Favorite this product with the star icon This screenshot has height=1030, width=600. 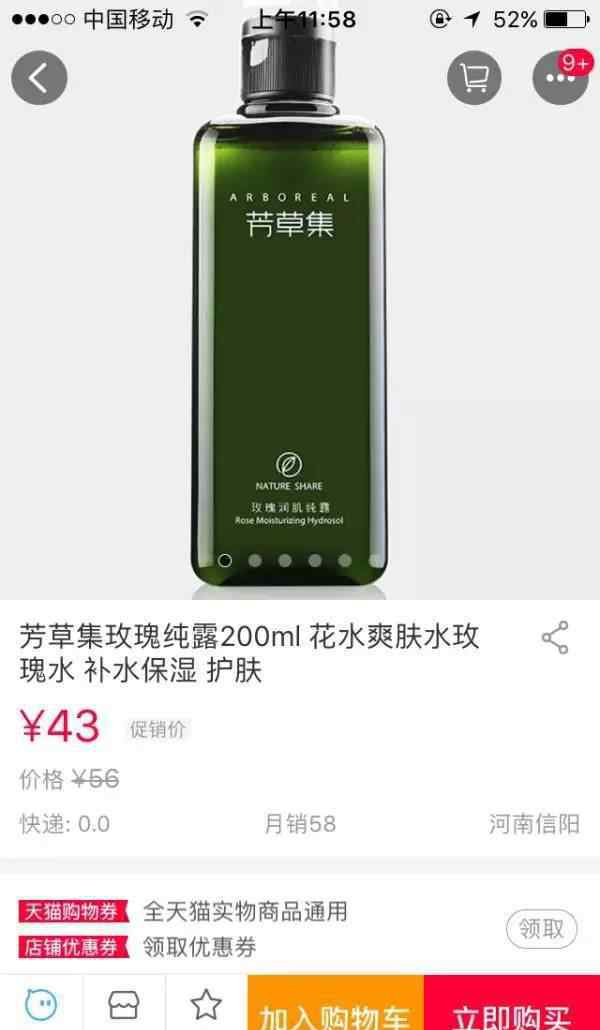point(206,1004)
